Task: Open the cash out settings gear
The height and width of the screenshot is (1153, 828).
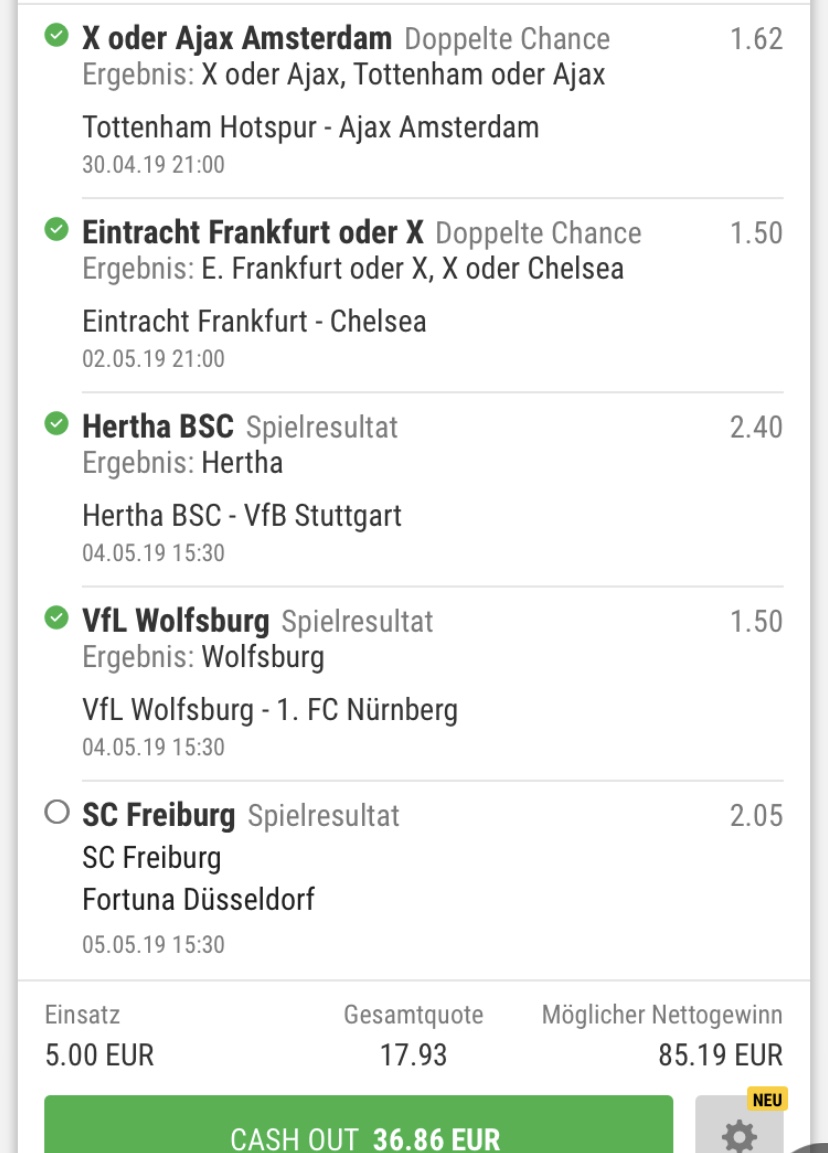Action: pos(739,1132)
